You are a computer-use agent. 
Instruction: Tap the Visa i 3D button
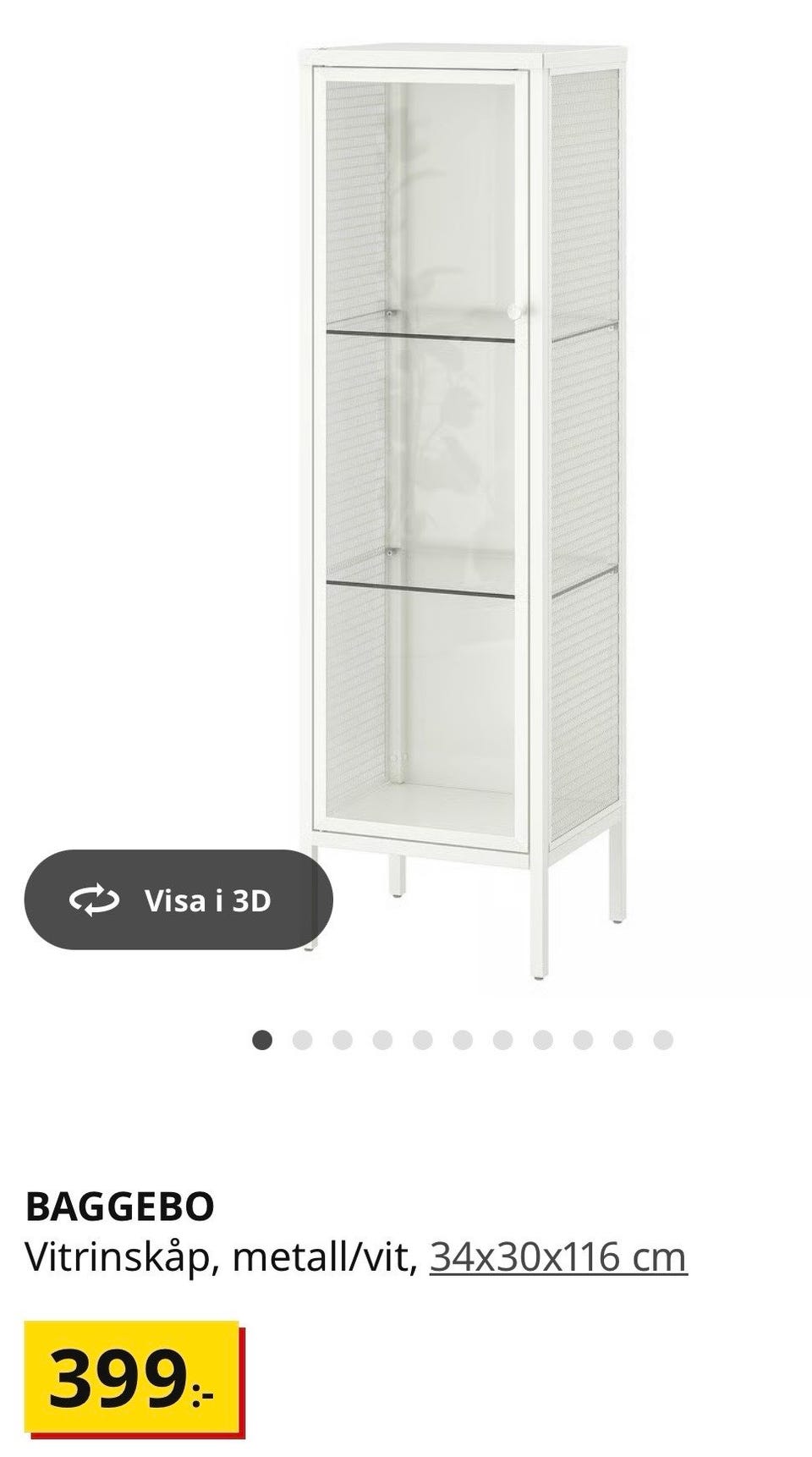click(178, 900)
